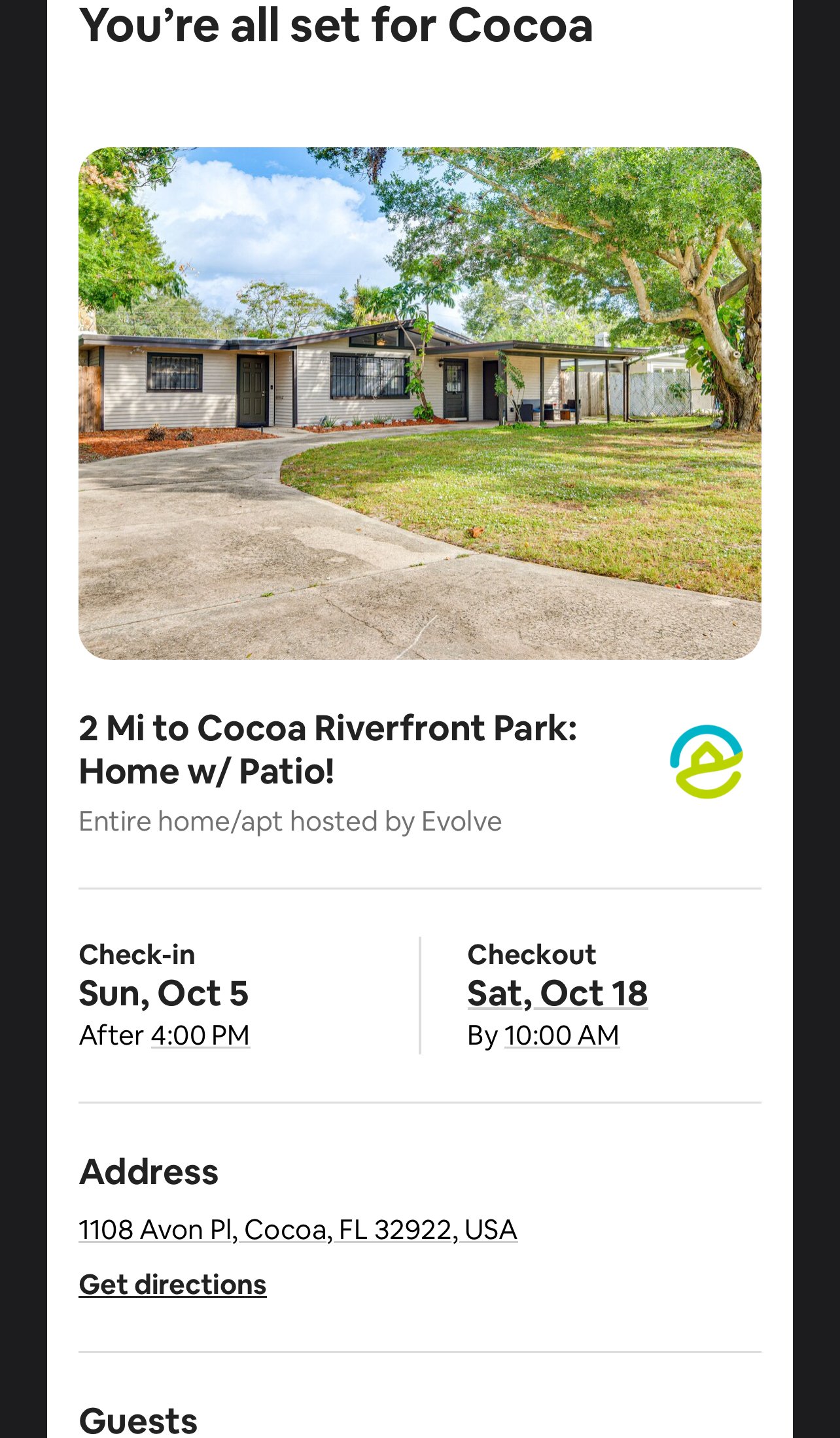The image size is (840, 1438).
Task: Open host Evolve's profile logo
Action: pyautogui.click(x=706, y=762)
